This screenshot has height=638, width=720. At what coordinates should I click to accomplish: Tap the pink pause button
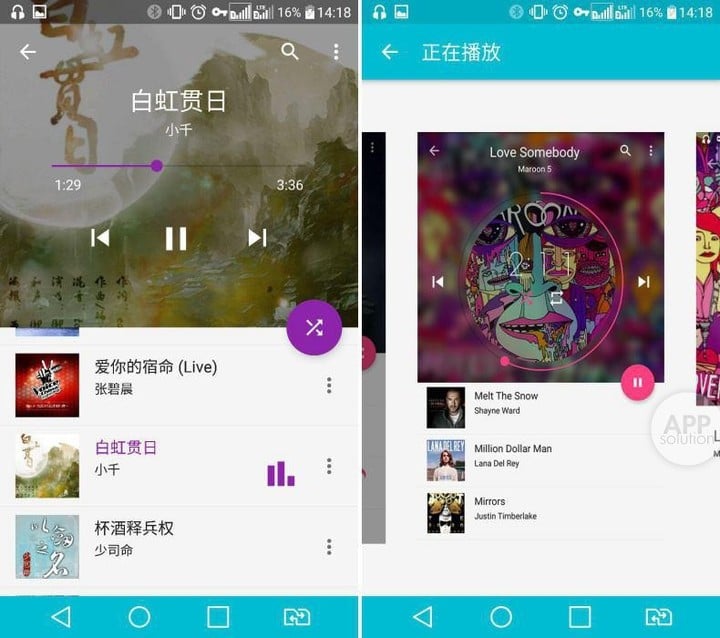pos(637,382)
